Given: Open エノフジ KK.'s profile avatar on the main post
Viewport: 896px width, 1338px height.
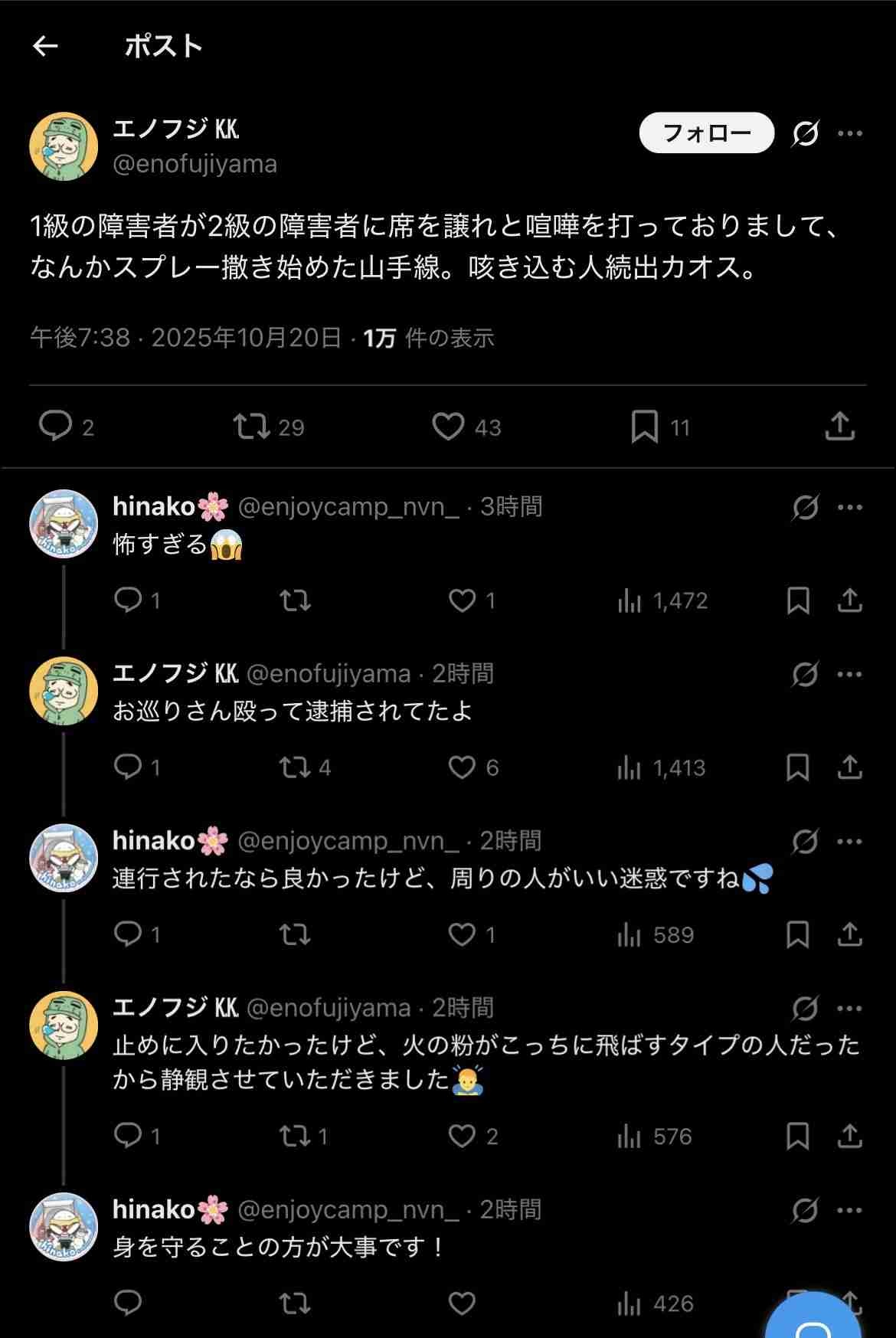Looking at the screenshot, I should (64, 146).
